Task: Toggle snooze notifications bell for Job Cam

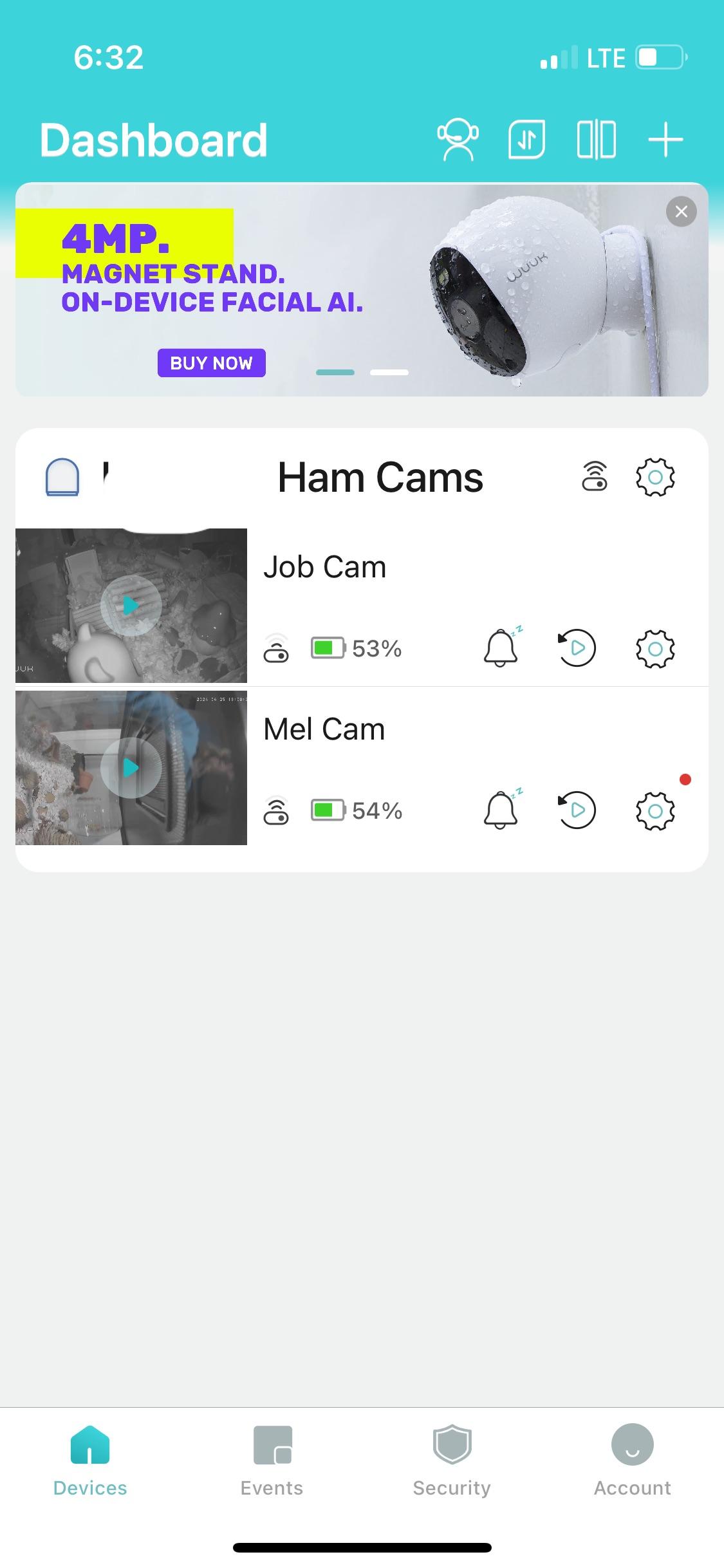Action: 501,648
